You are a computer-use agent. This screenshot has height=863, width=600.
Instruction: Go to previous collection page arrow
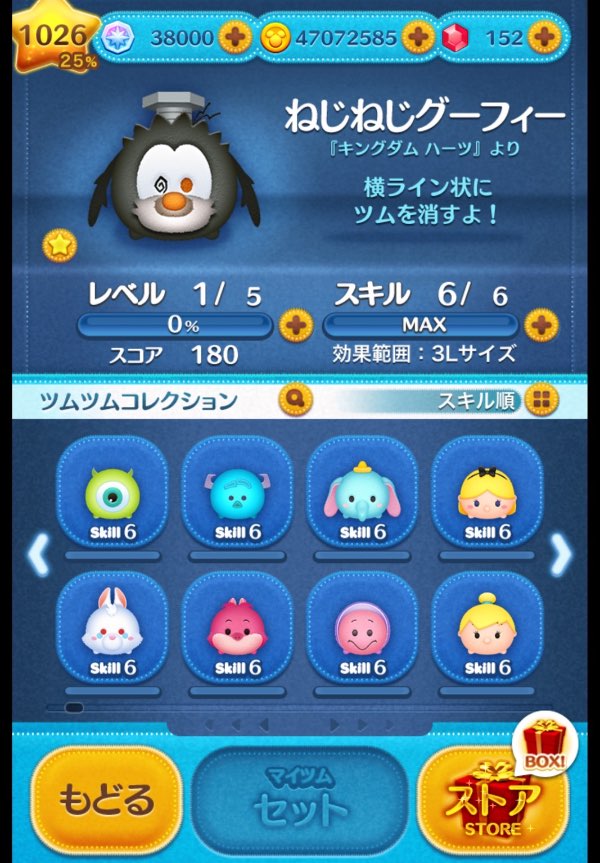37,553
